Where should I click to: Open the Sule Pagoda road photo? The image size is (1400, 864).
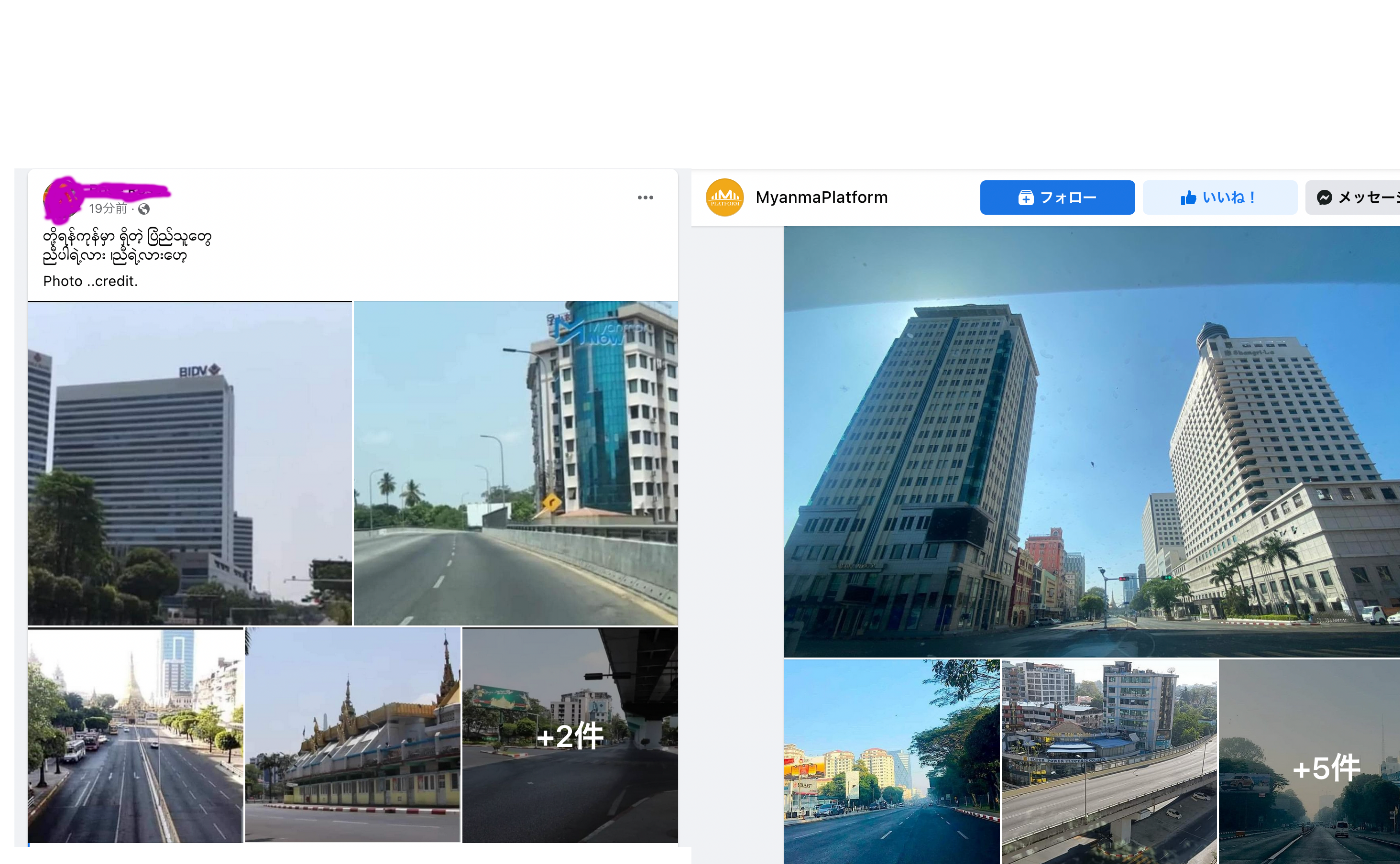click(x=135, y=735)
